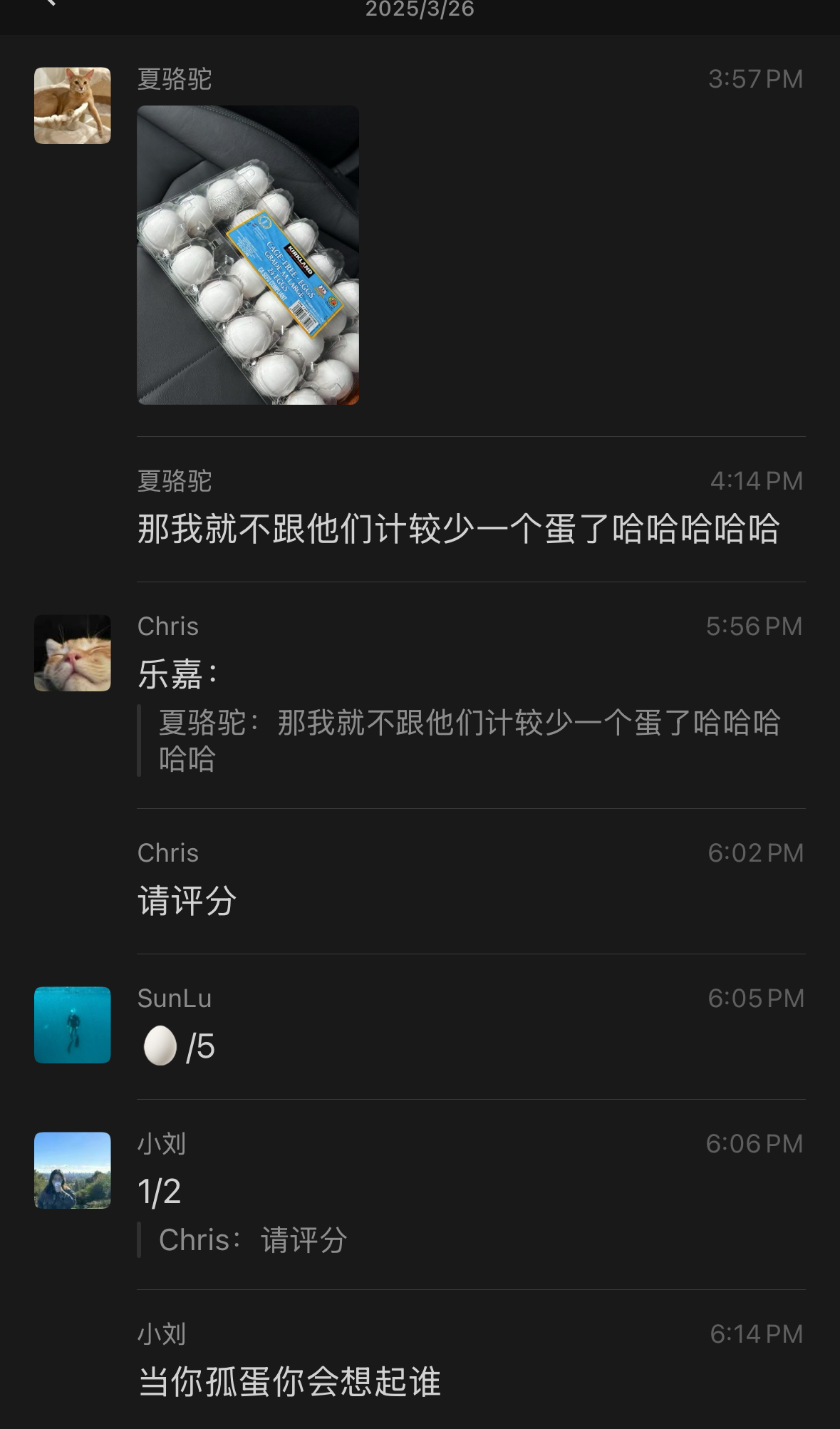View SunLu's diver profile avatar
The width and height of the screenshot is (840, 1429).
(x=73, y=1025)
